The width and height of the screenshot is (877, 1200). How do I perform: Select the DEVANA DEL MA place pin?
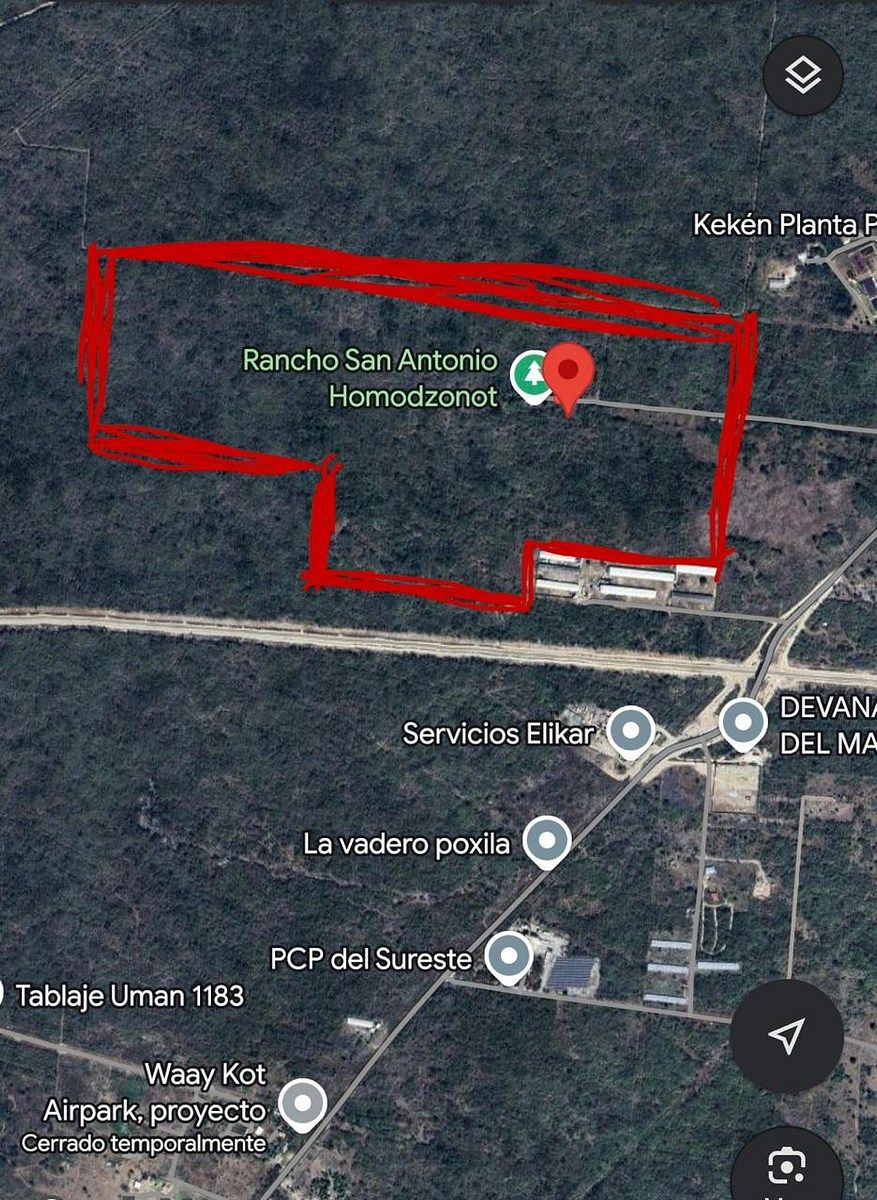tap(743, 721)
